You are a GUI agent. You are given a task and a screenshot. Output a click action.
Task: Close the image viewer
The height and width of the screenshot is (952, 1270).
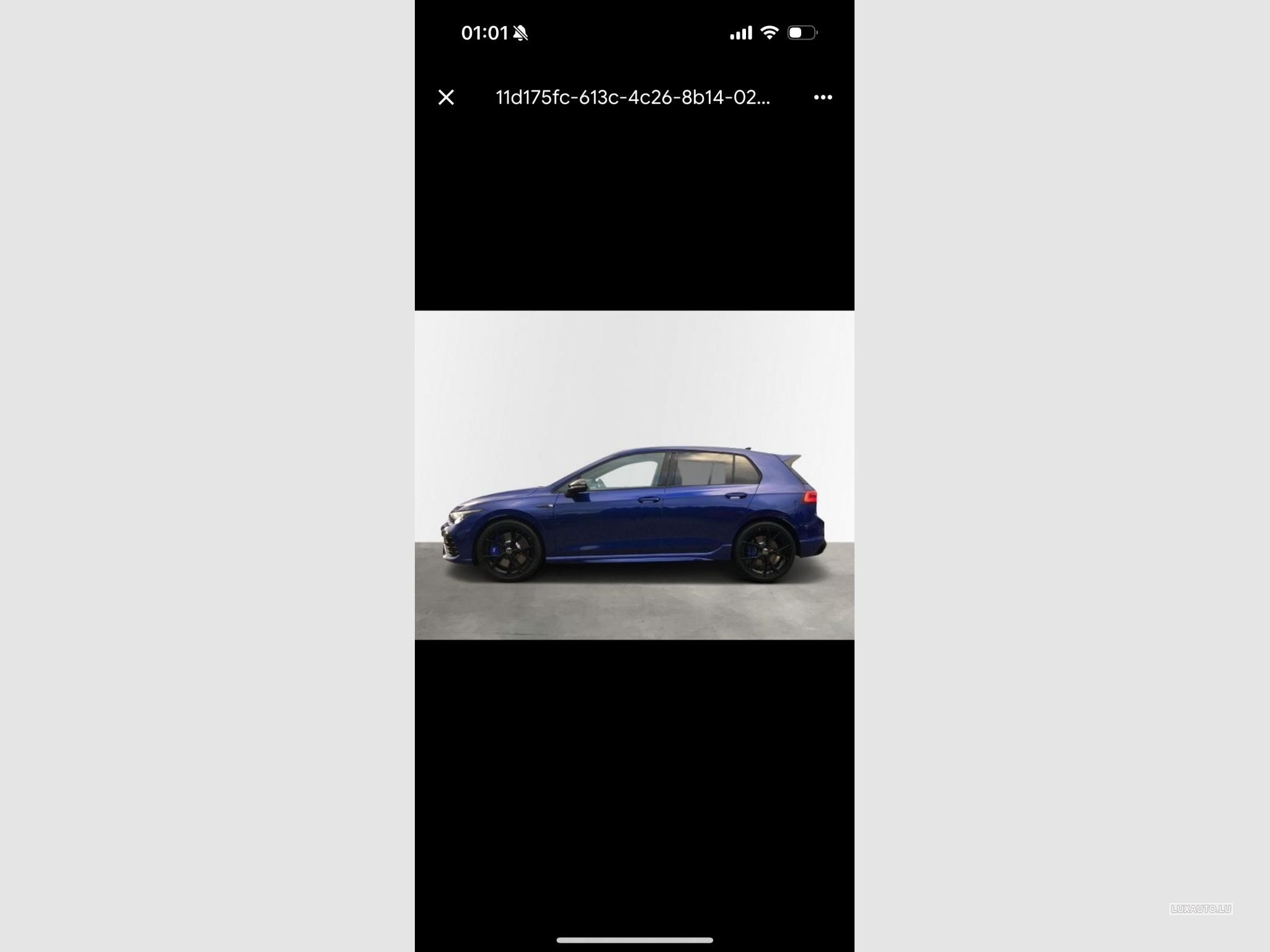446,97
